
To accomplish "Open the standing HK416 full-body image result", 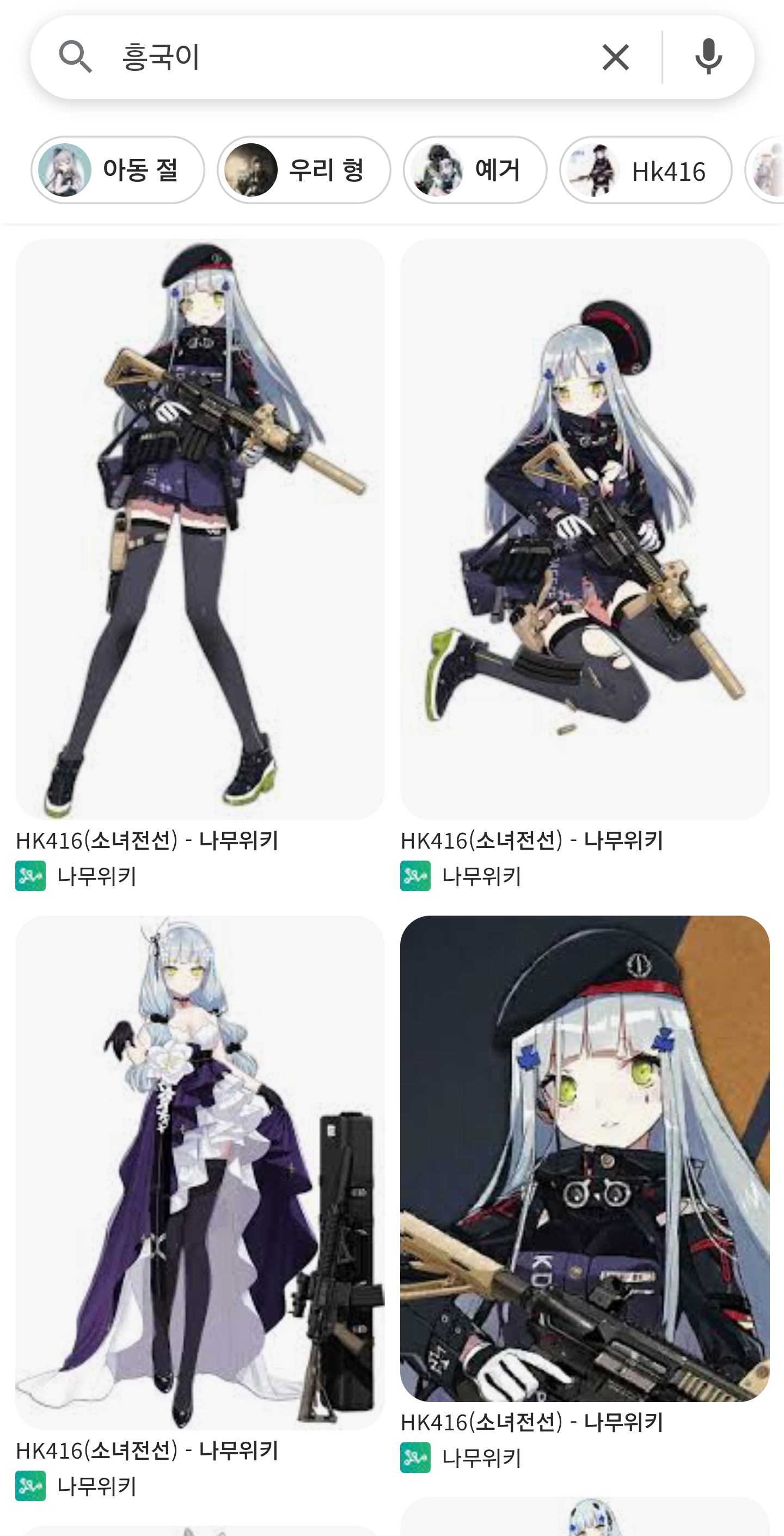I will 200,528.
